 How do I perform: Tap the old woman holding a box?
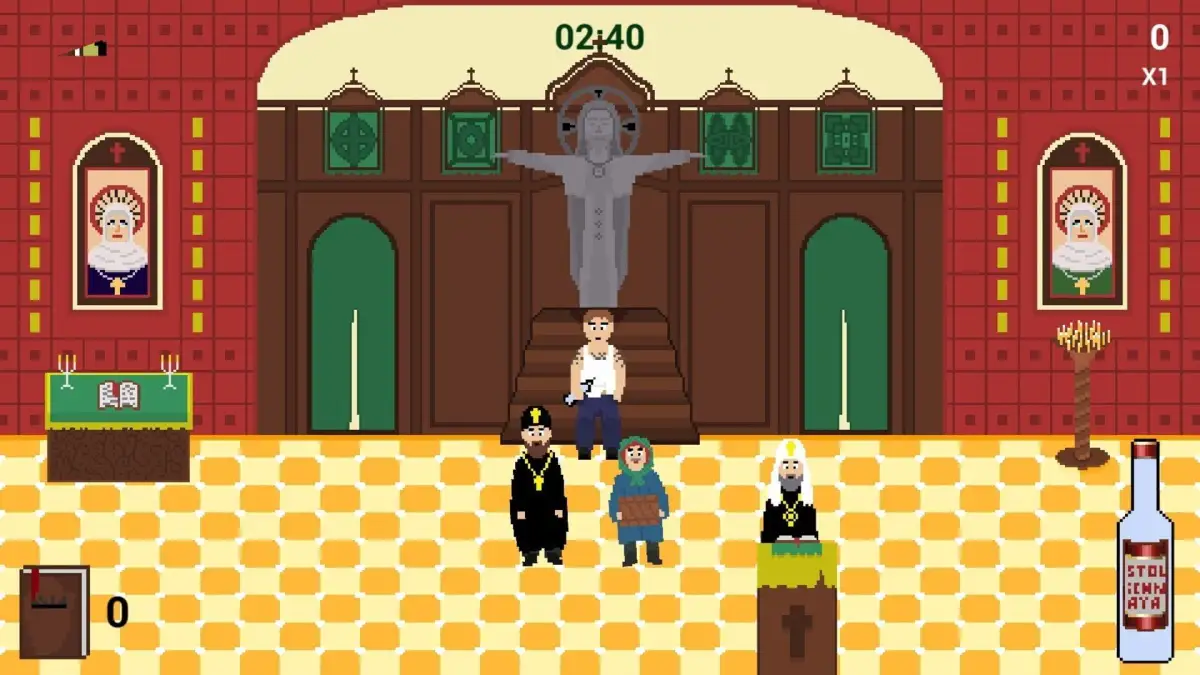[x=638, y=500]
